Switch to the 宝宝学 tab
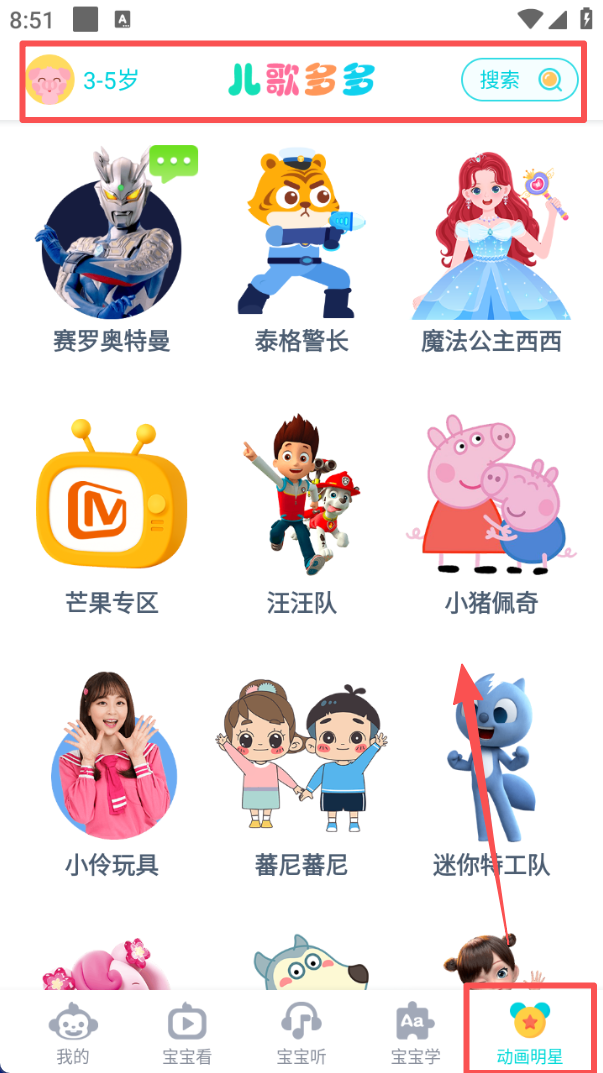 tap(415, 1032)
